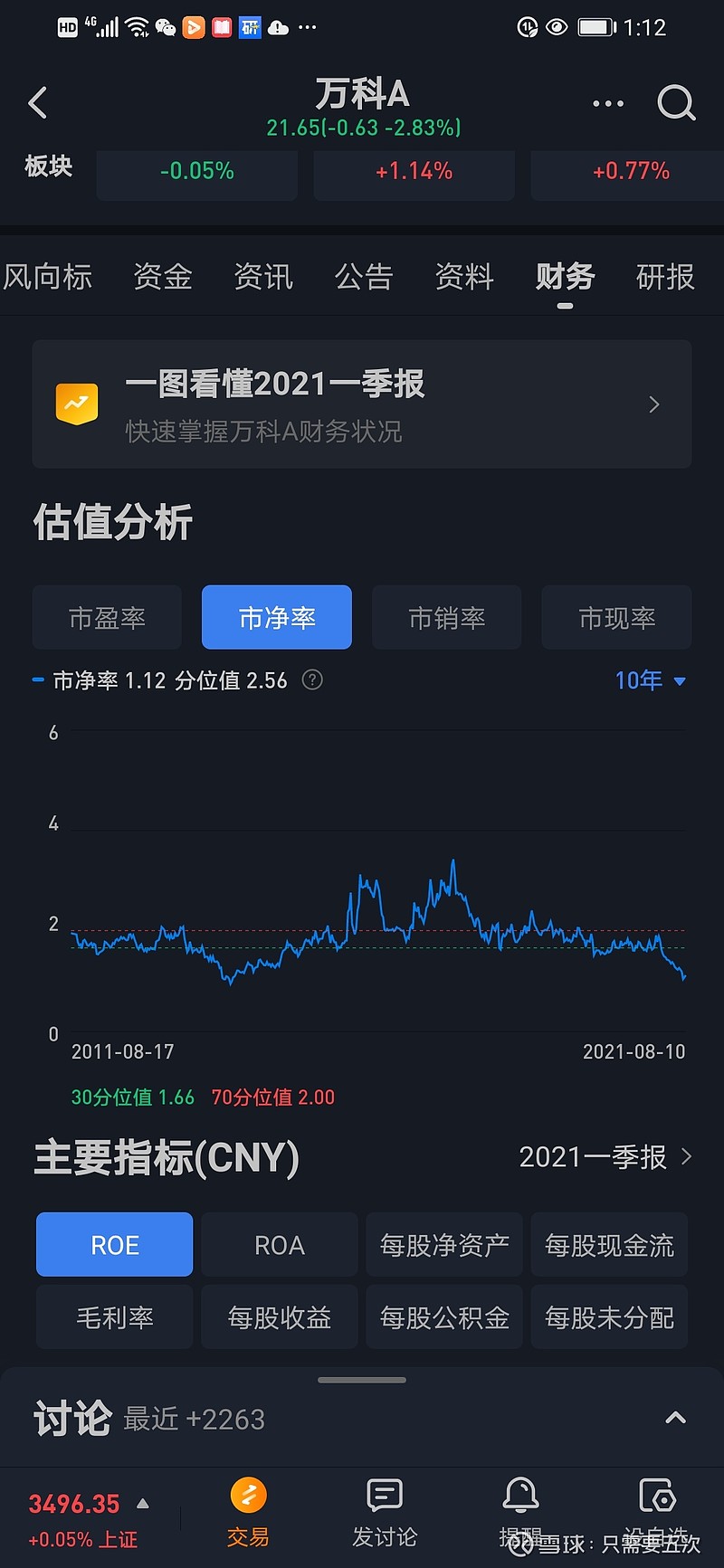Select the 市盈率 valuation chip
This screenshot has height=1568, width=724.
[107, 618]
